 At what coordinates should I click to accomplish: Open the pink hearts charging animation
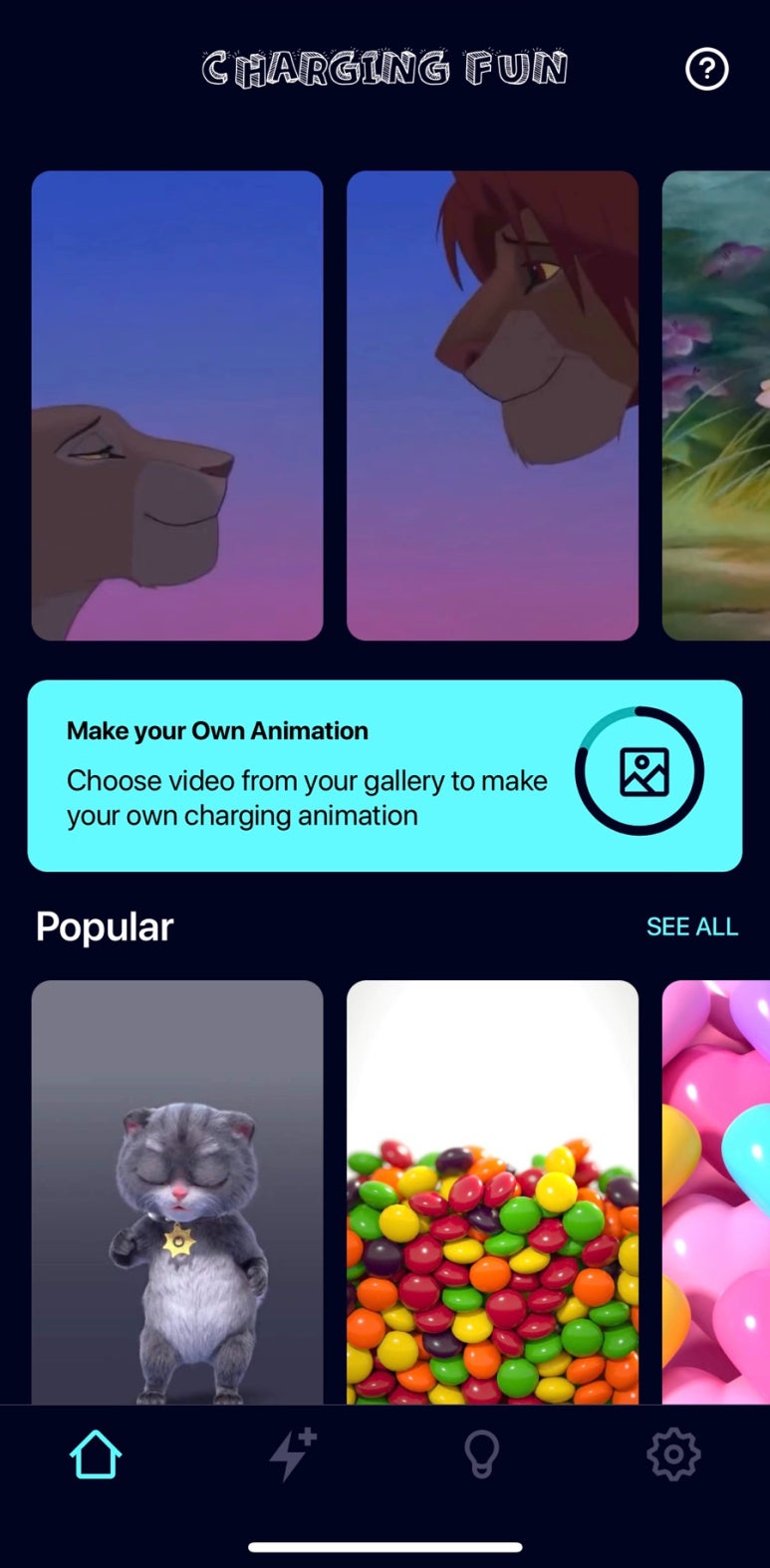tap(716, 1192)
